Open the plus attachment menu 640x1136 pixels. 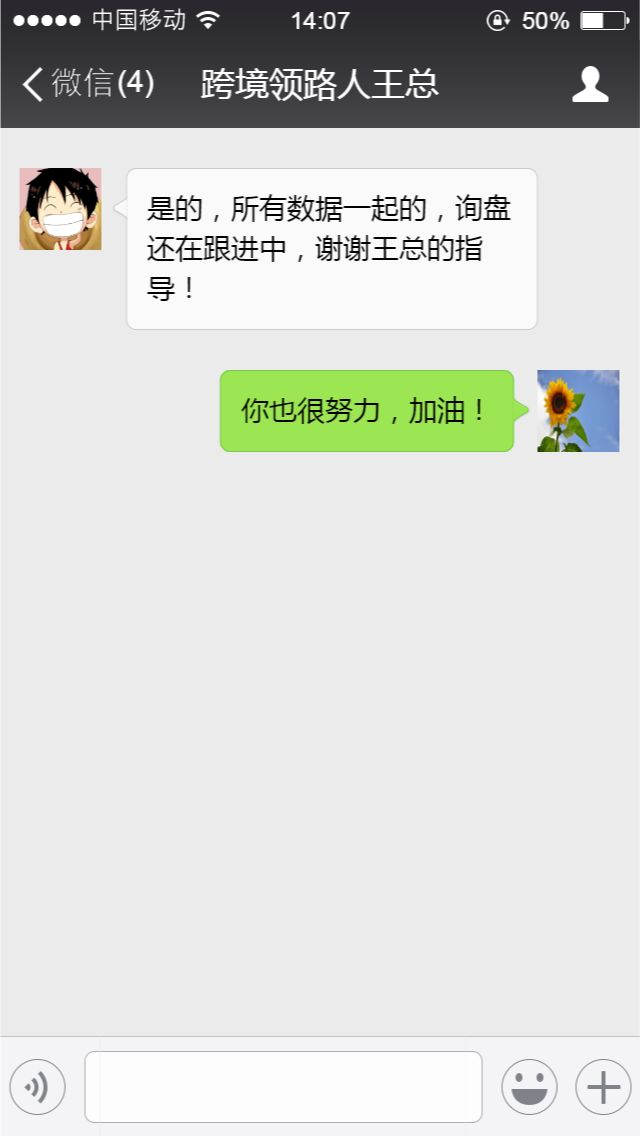coord(603,1087)
